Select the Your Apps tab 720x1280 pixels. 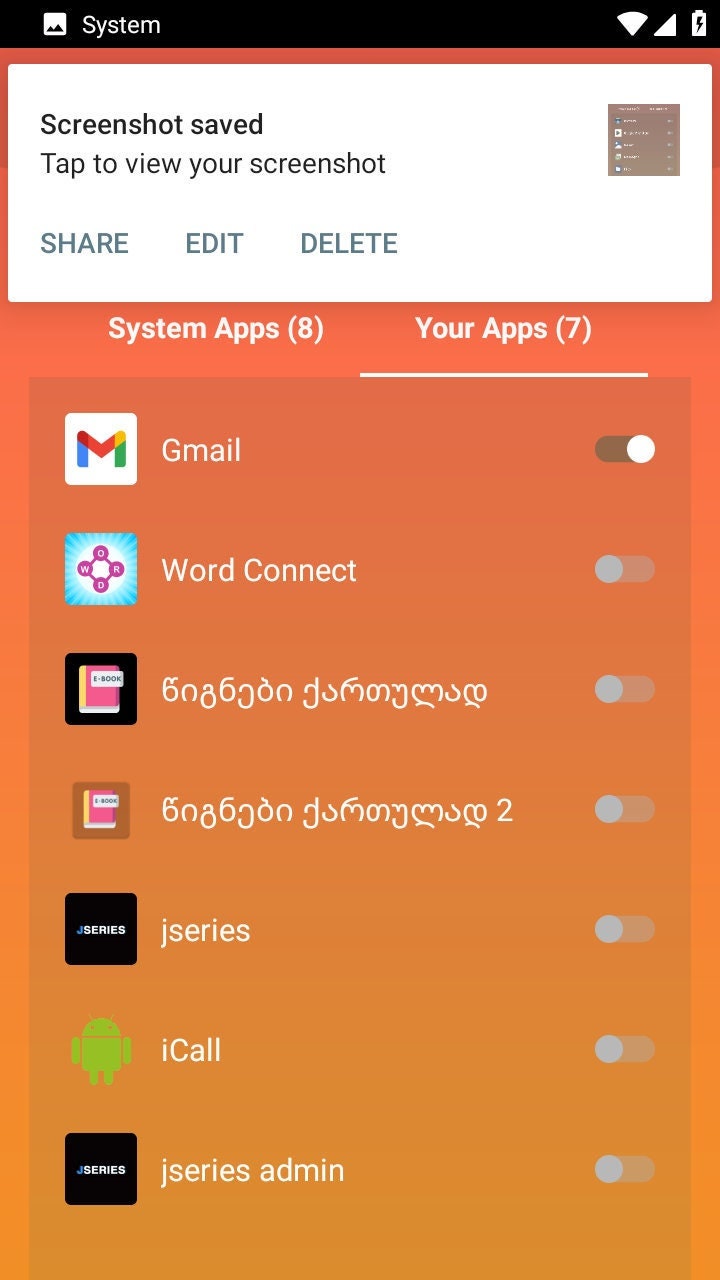tap(504, 329)
